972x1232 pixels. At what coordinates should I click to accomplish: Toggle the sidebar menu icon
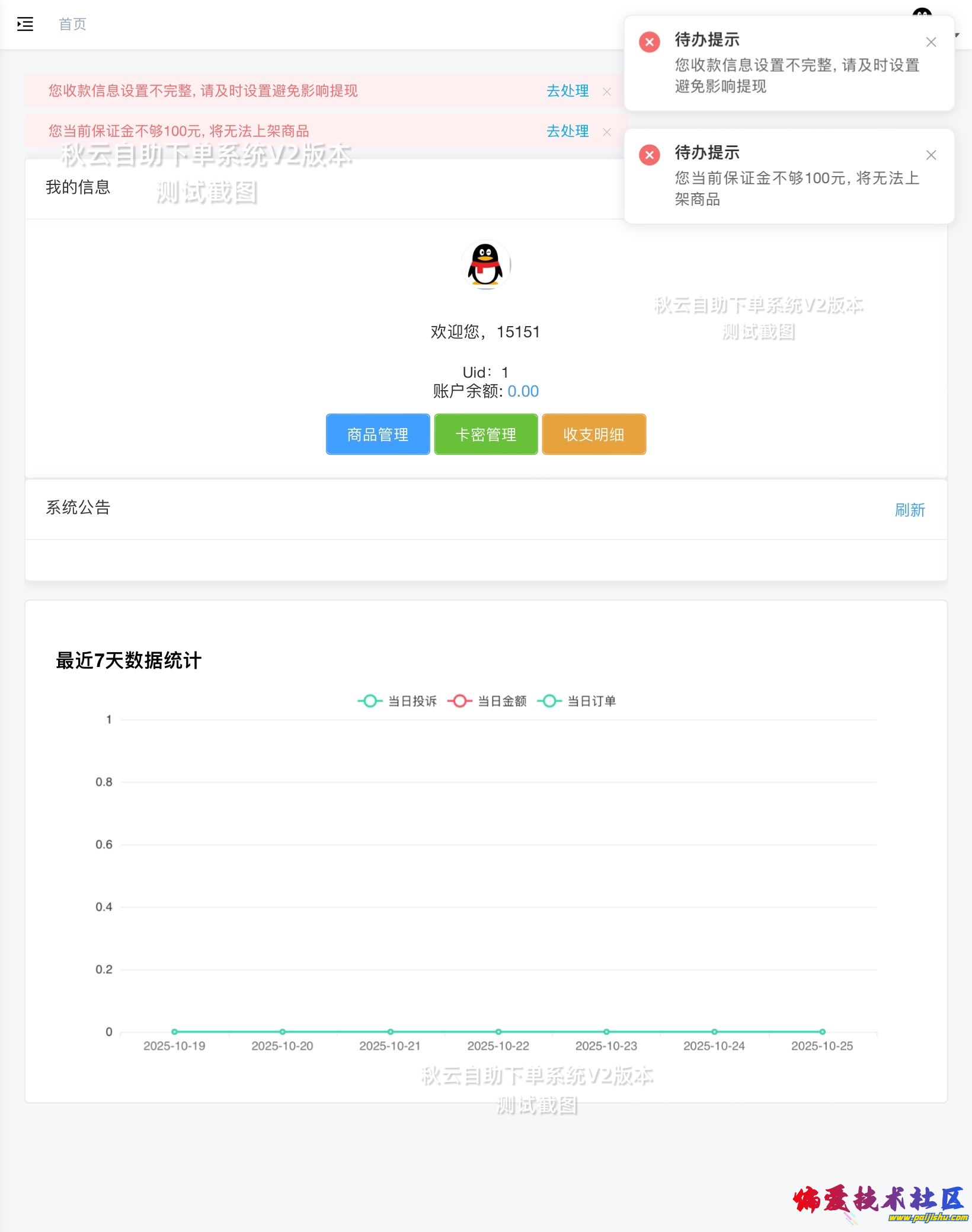tap(25, 24)
